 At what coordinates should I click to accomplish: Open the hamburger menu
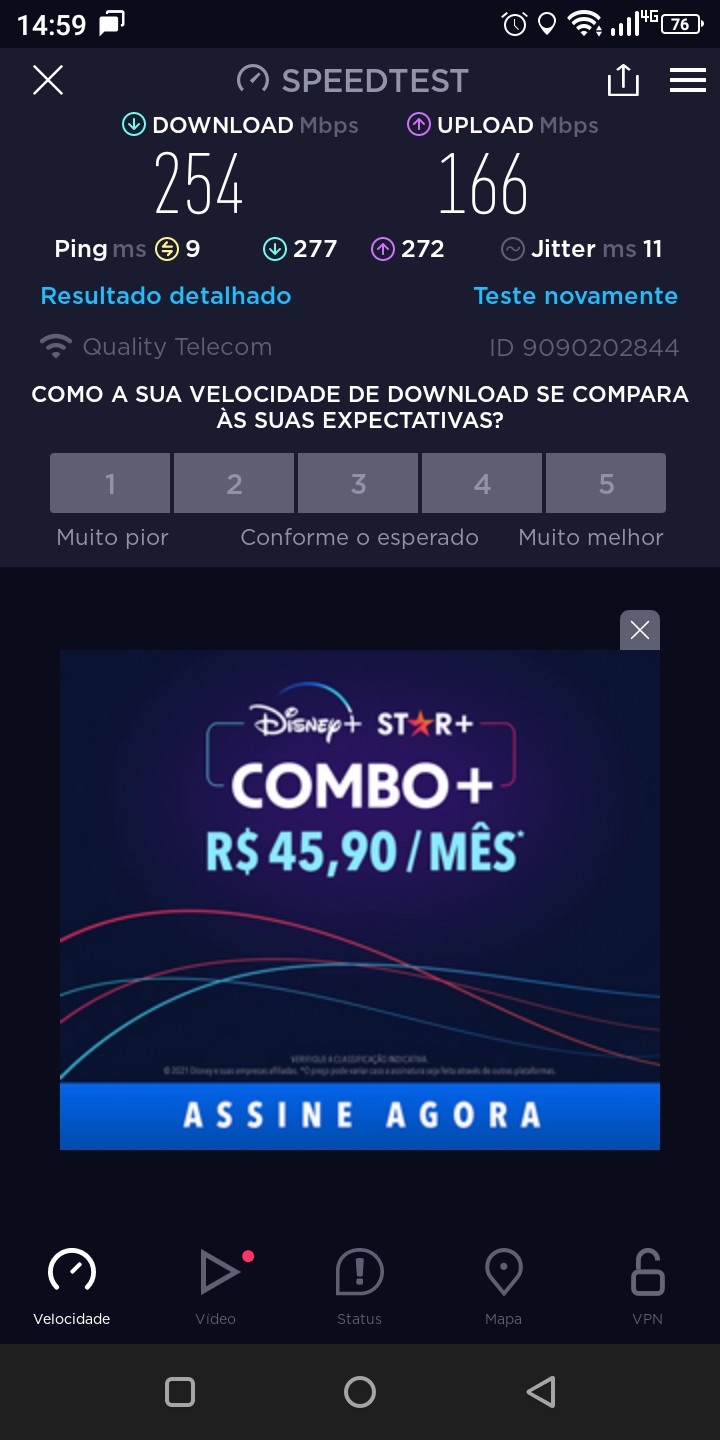pos(688,80)
